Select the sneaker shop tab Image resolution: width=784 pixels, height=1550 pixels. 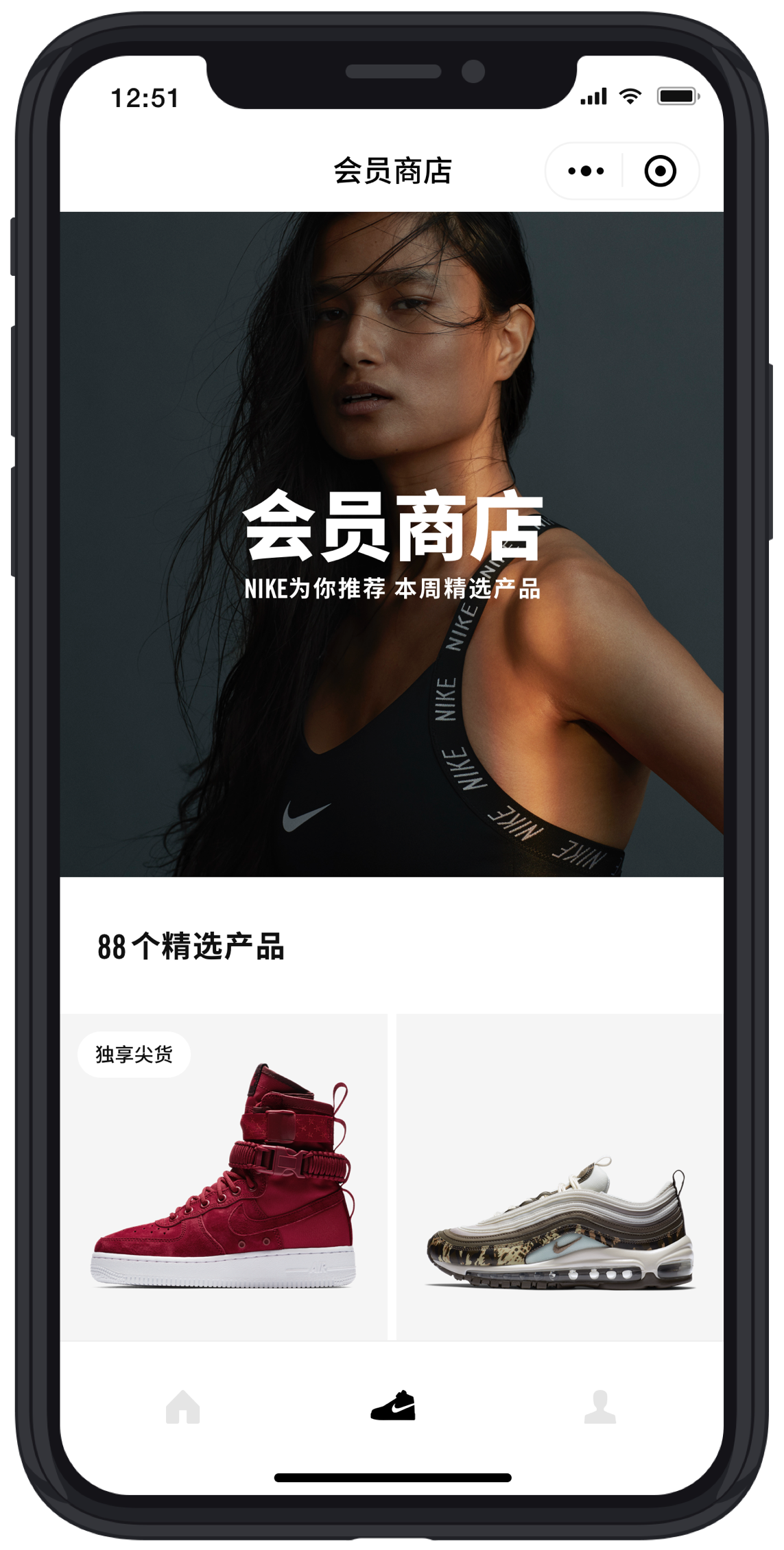[x=393, y=1405]
